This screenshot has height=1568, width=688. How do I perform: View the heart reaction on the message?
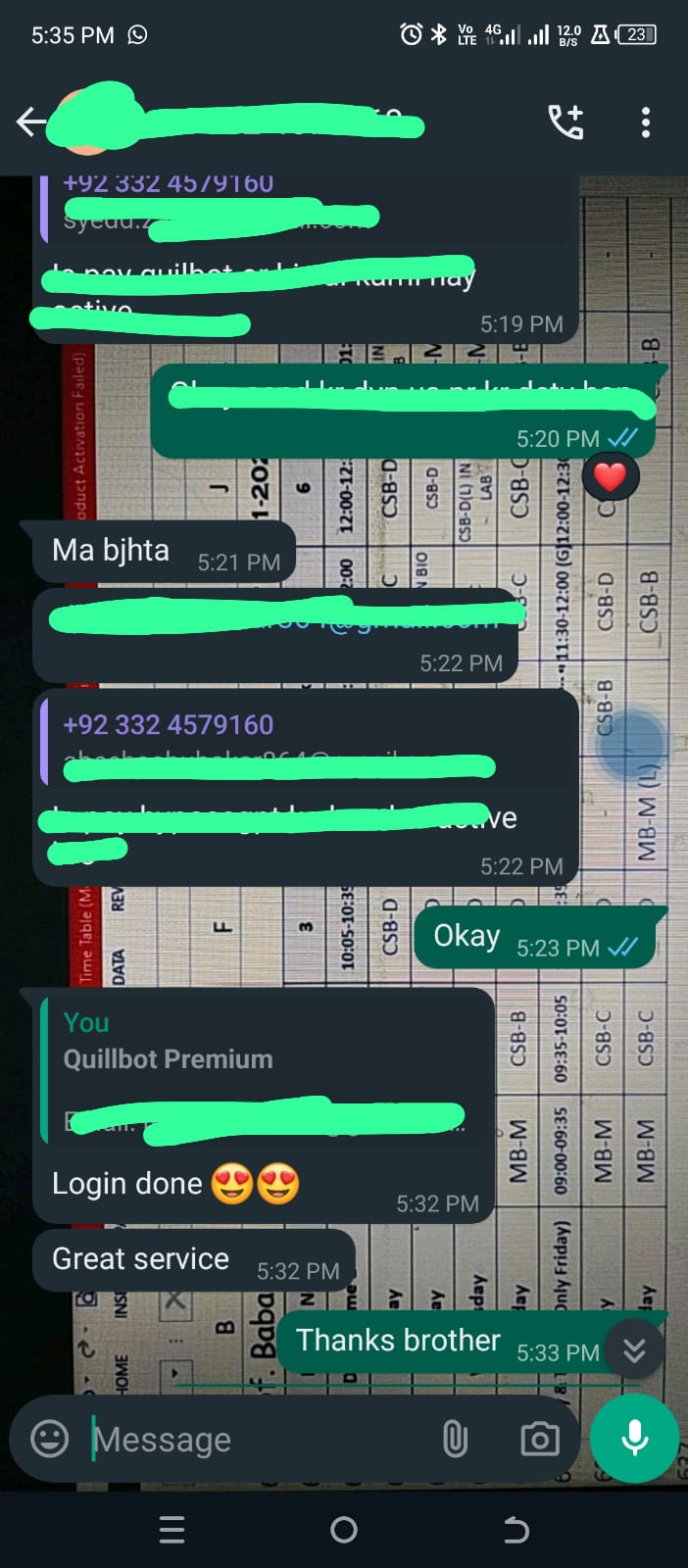pyautogui.click(x=610, y=477)
